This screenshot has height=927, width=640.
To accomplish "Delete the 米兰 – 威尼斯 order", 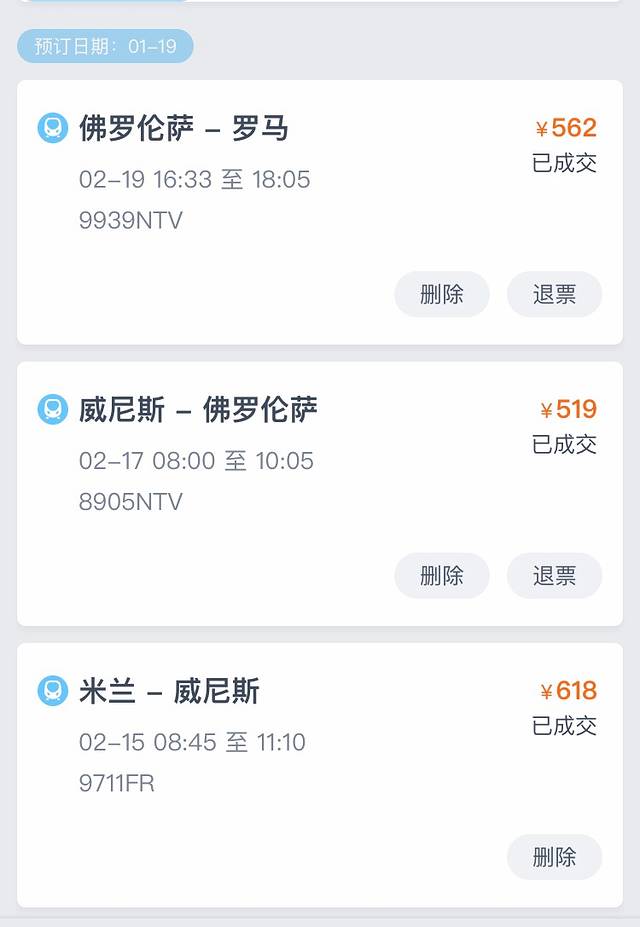I will (x=554, y=857).
